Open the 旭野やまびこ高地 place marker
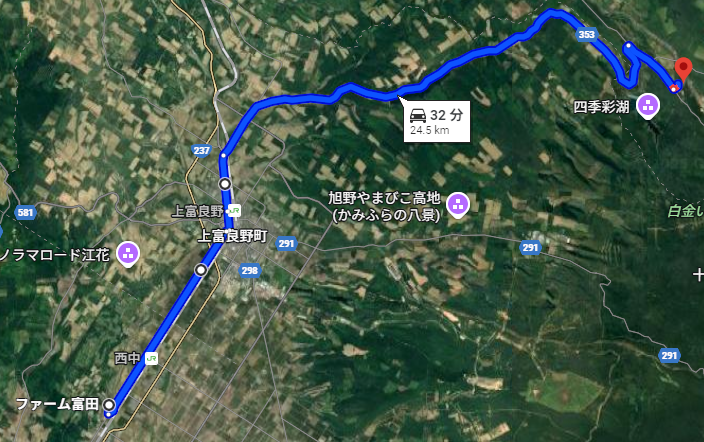704x442 pixels. 459,204
